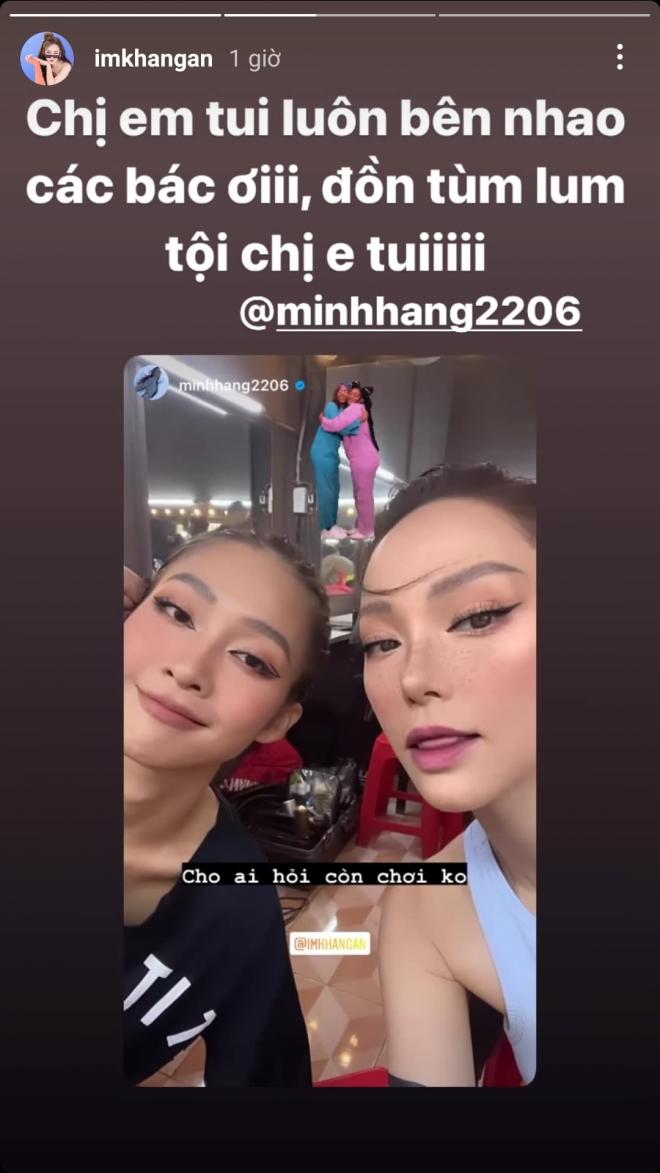Open imkhangan's profile picture
Viewport: 660px width, 1173px height.
(47, 58)
